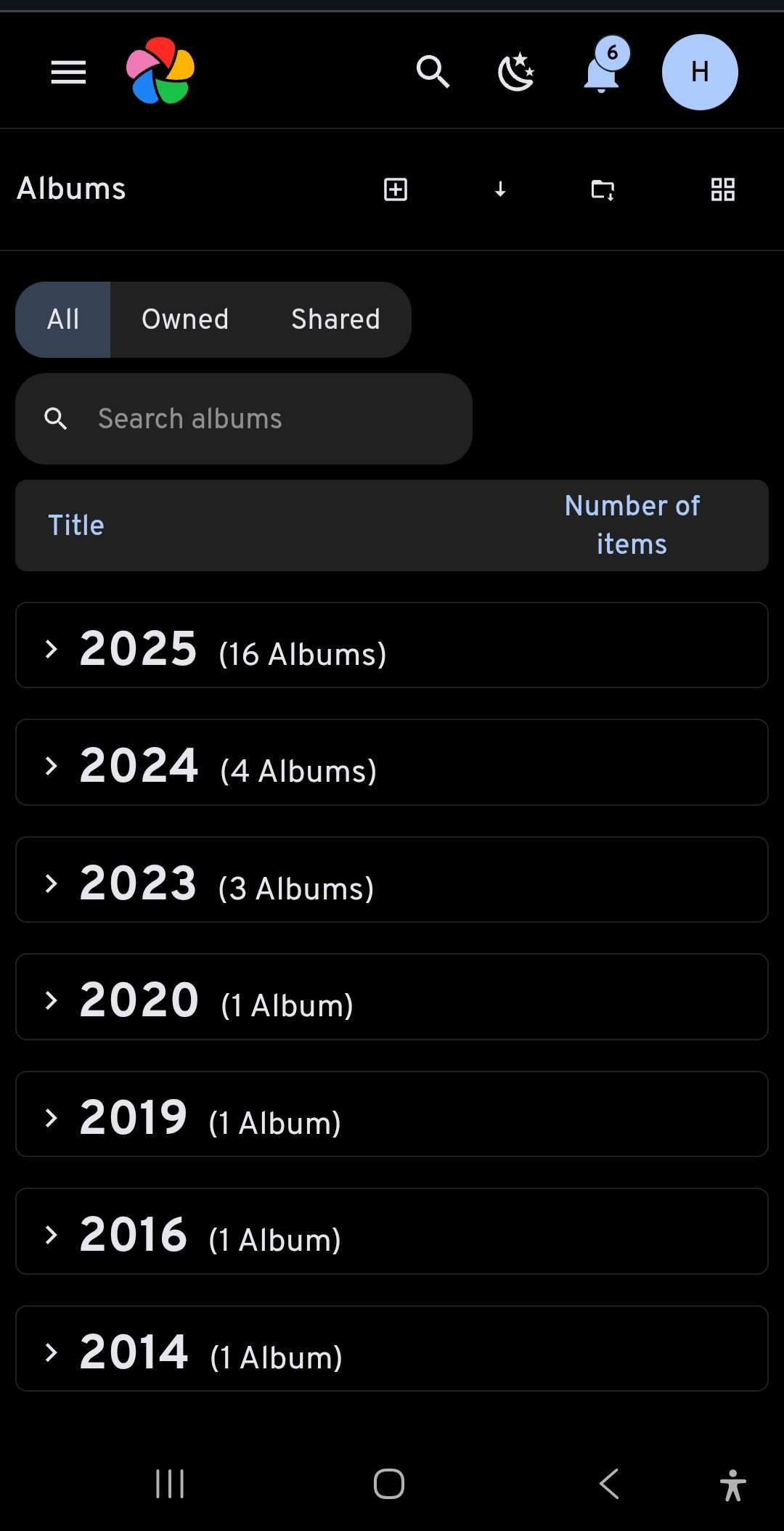Select the All albums filter
The image size is (784, 1531).
point(62,319)
